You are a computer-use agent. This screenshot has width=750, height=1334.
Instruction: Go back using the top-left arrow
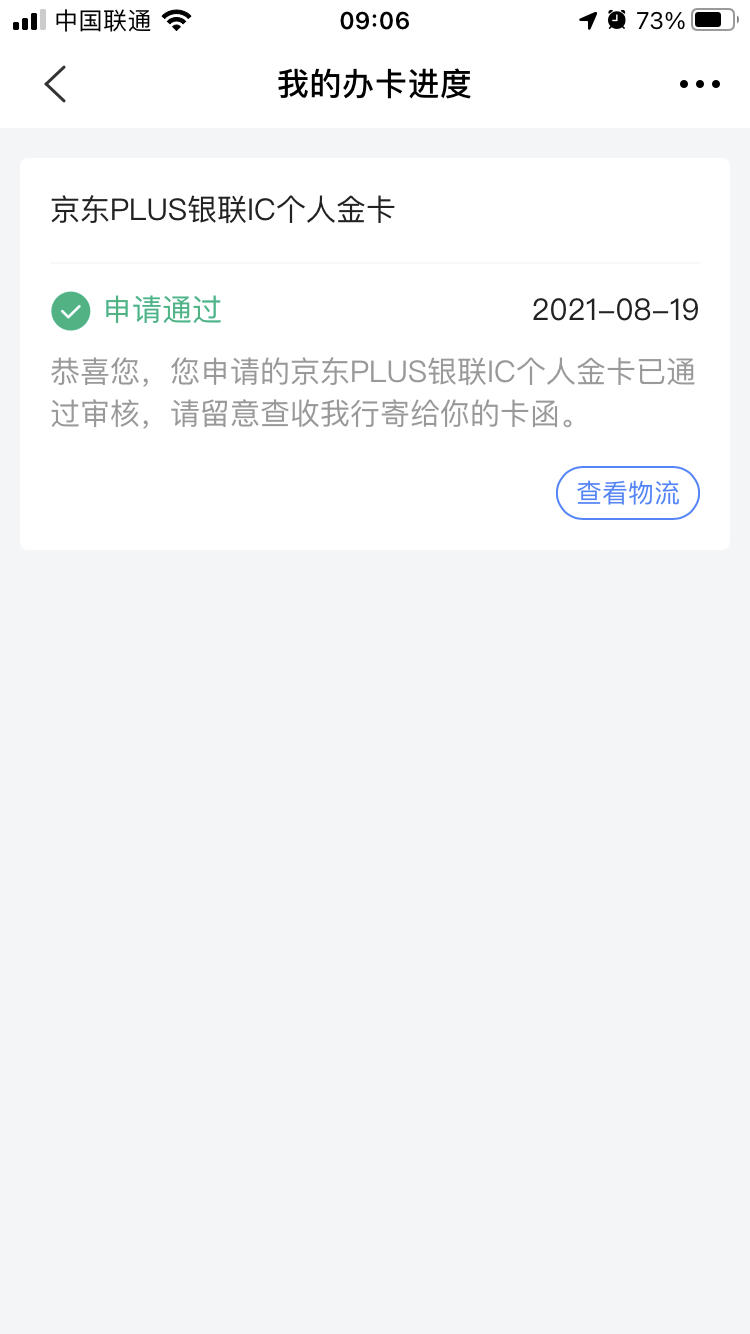55,84
